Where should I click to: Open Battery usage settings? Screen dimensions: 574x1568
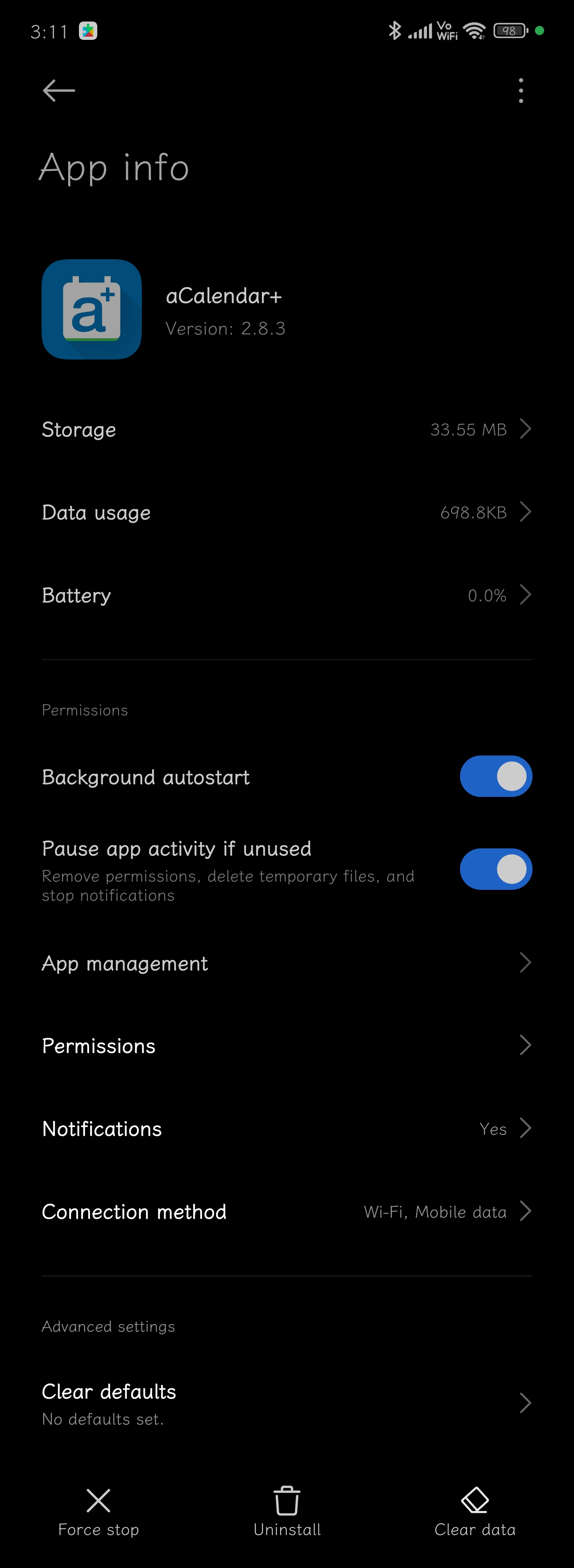(x=286, y=595)
